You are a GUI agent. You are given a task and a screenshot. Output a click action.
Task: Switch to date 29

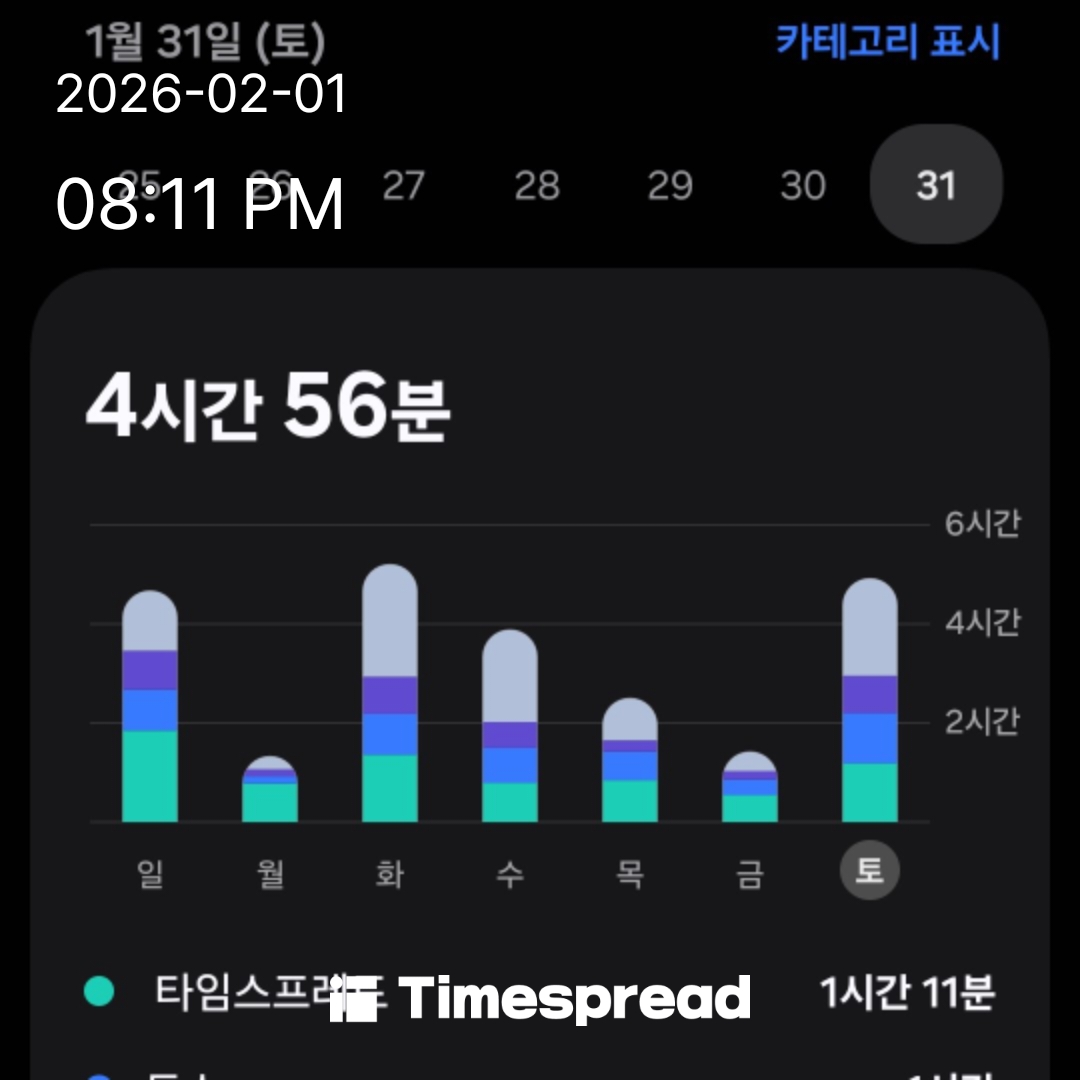670,186
